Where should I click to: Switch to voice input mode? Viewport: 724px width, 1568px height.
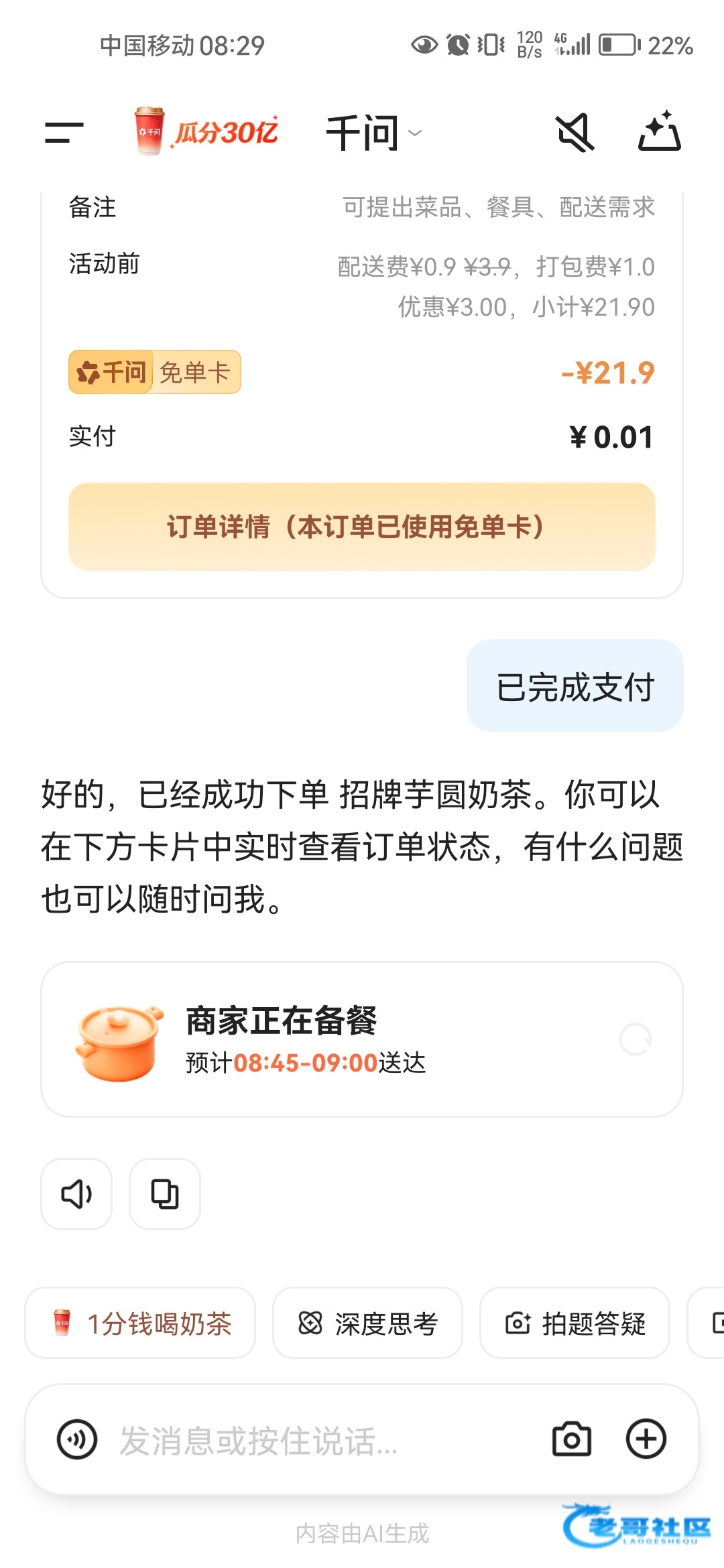[77, 1439]
